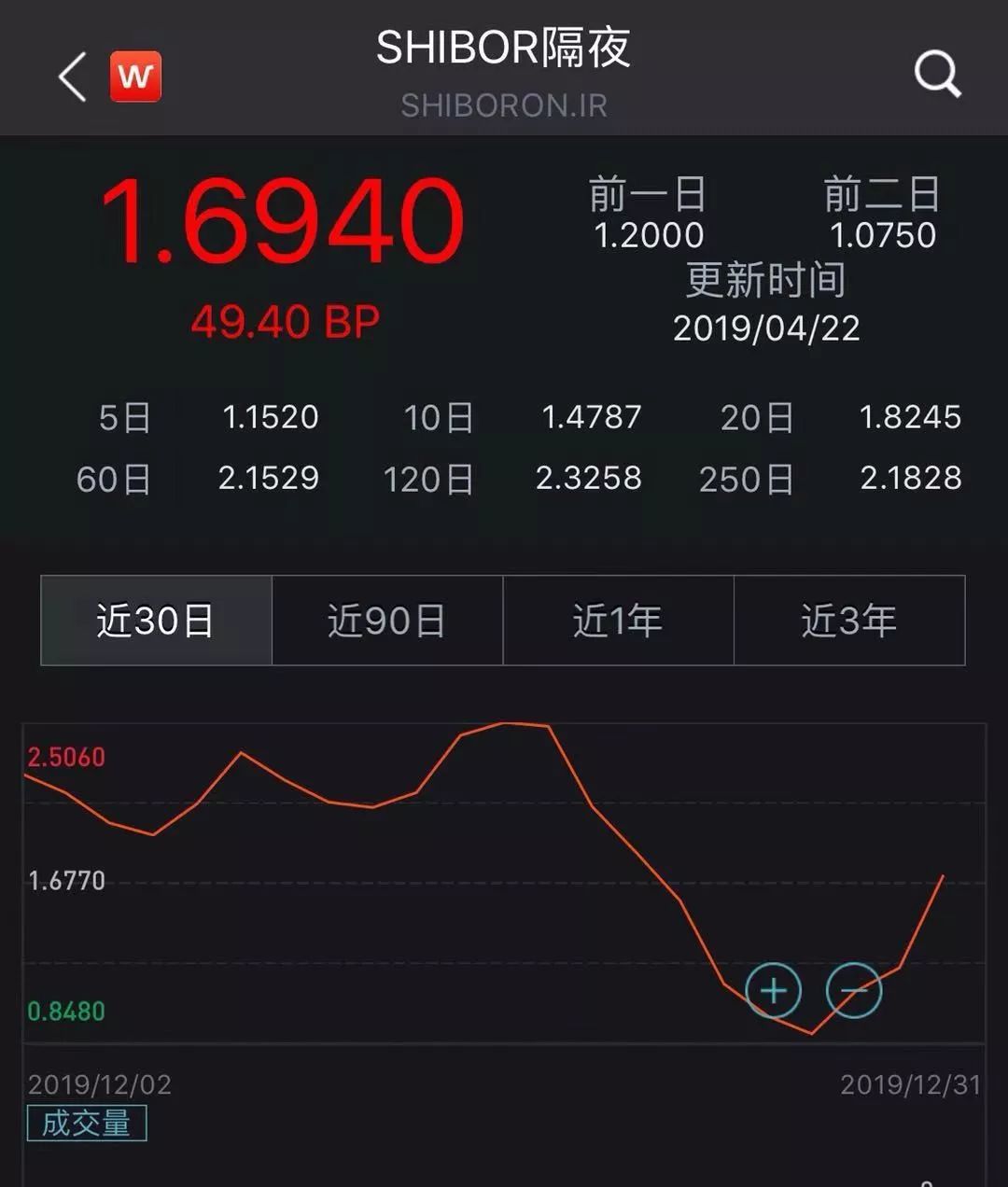Viewport: 1008px width, 1187px height.
Task: Zoom in the chart with plus
Action: pos(774,990)
